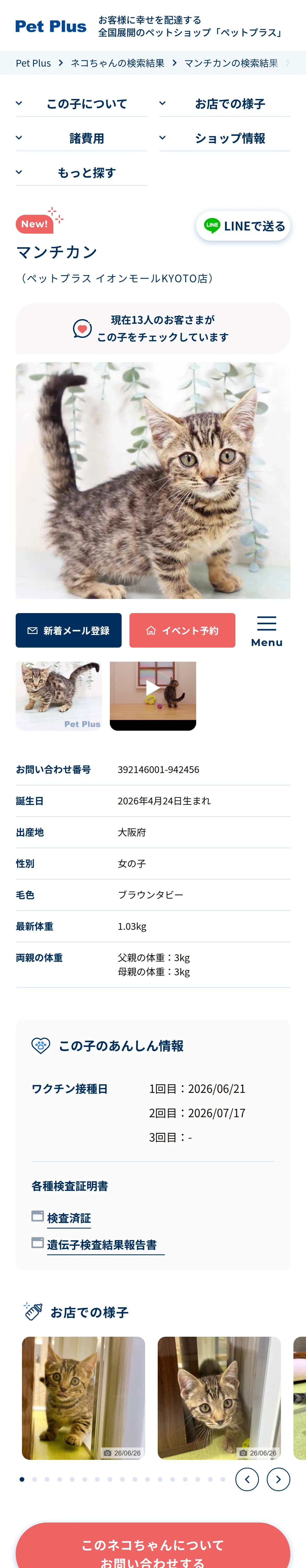Show the previous shop photo
This screenshot has width=306, height=1568.
(247, 1479)
